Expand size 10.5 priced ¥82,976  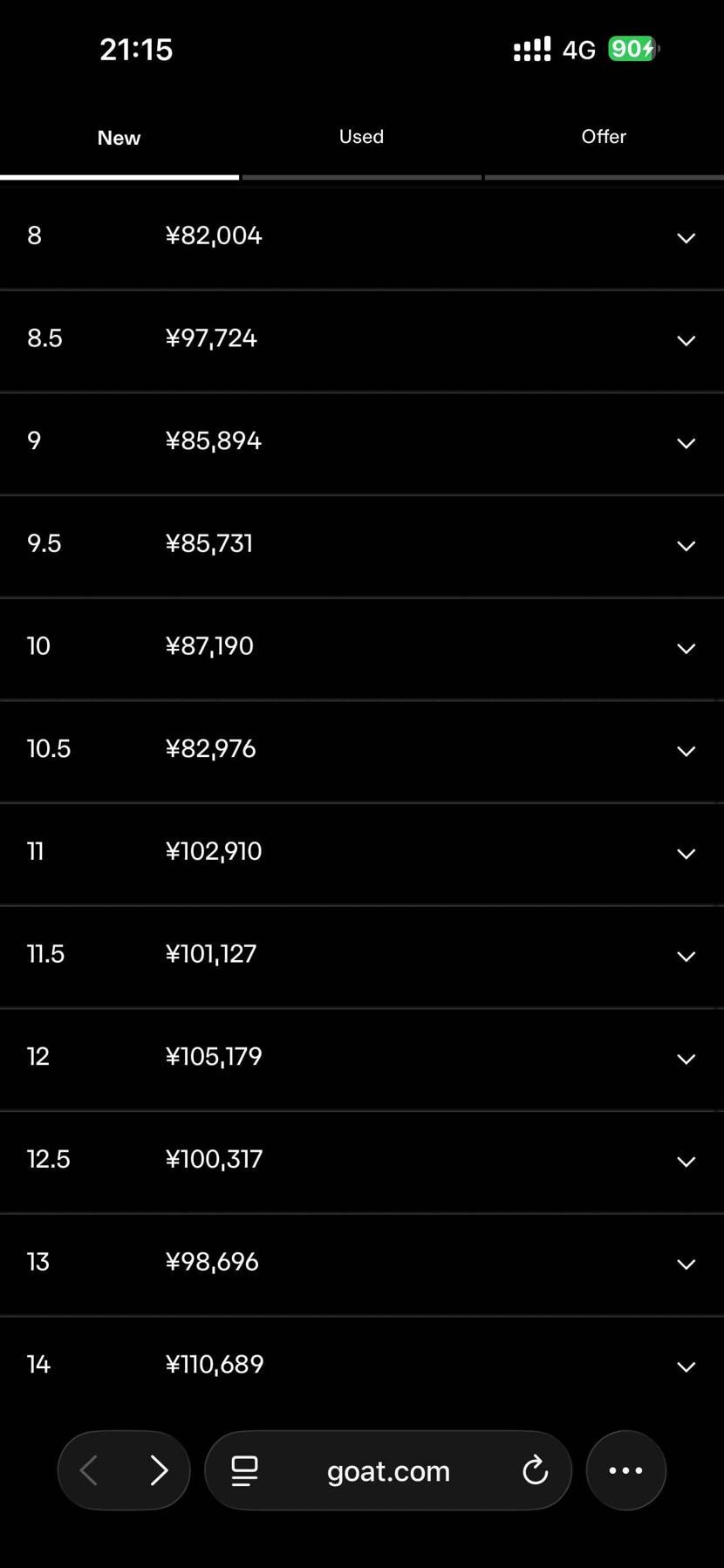tap(686, 751)
